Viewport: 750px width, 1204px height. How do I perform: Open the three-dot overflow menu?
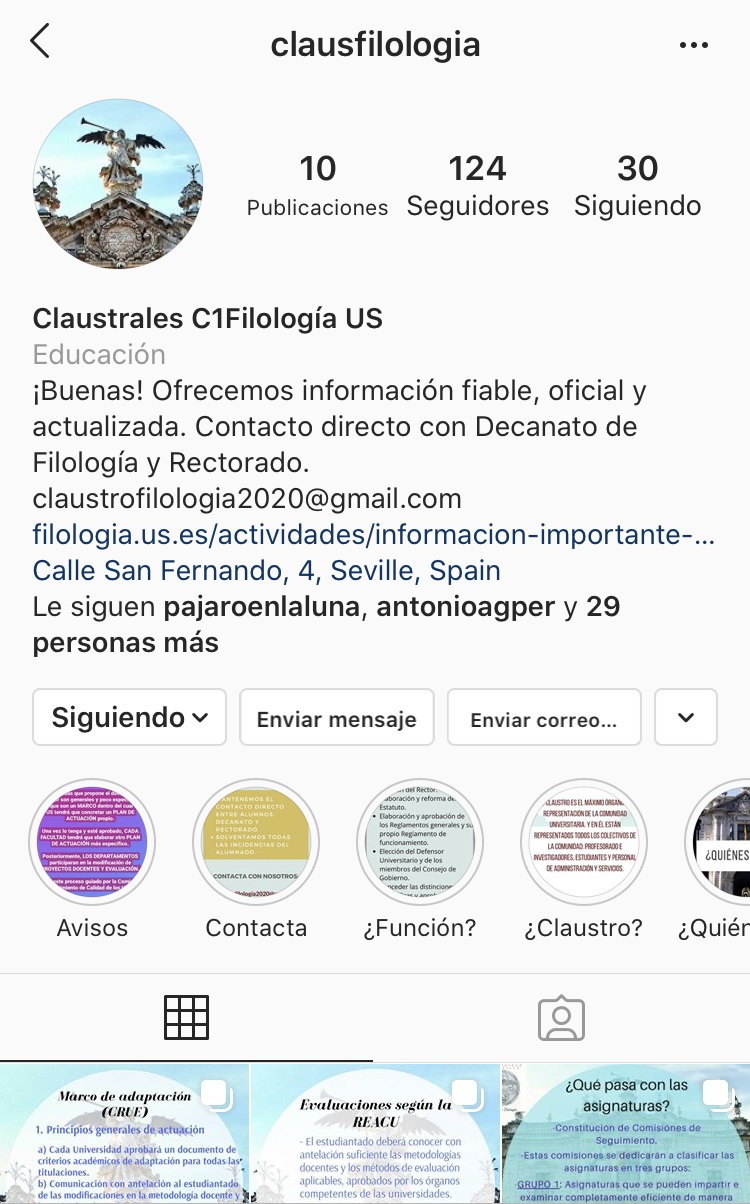tap(693, 45)
